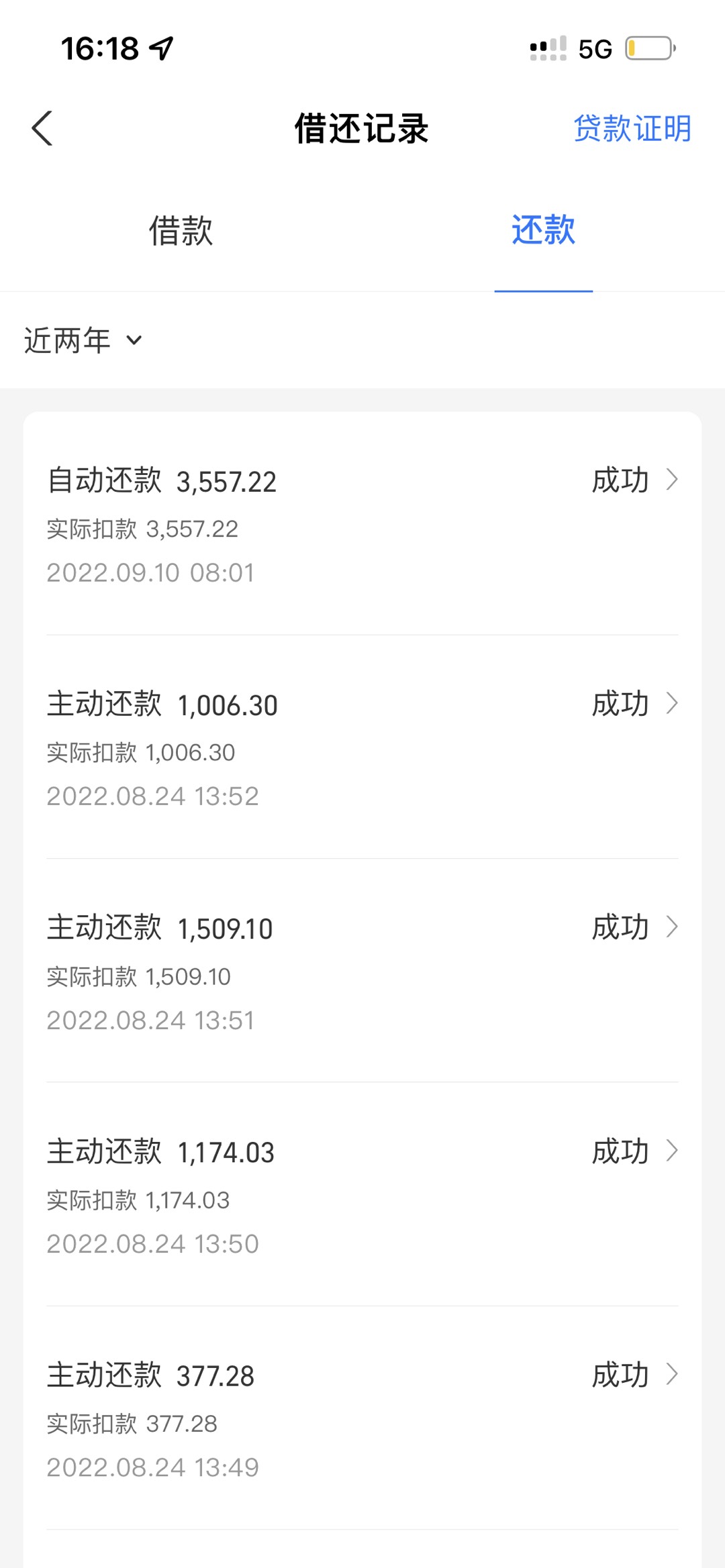Select the 还款 tab
This screenshot has width=725, height=1568.
[x=543, y=231]
